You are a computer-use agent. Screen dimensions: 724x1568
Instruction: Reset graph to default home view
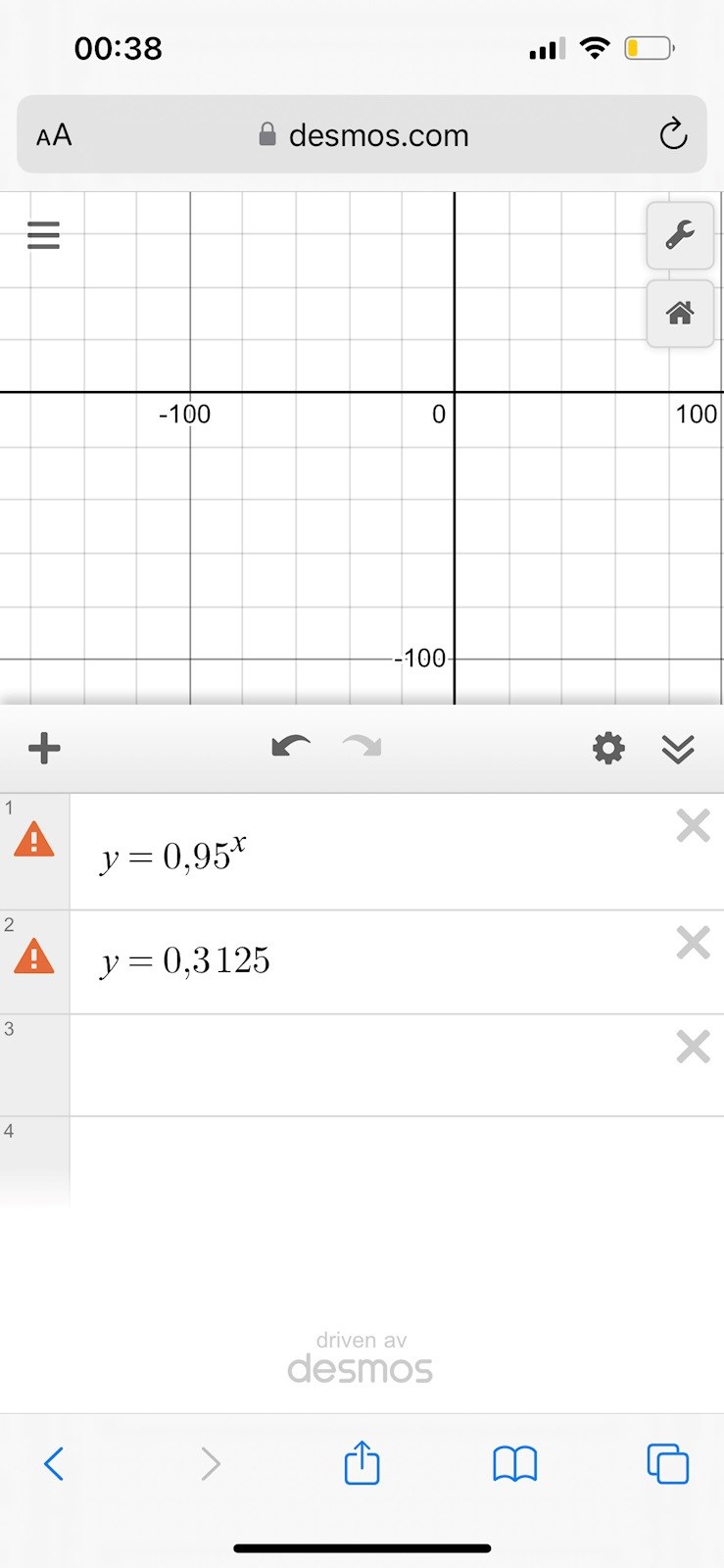[680, 314]
